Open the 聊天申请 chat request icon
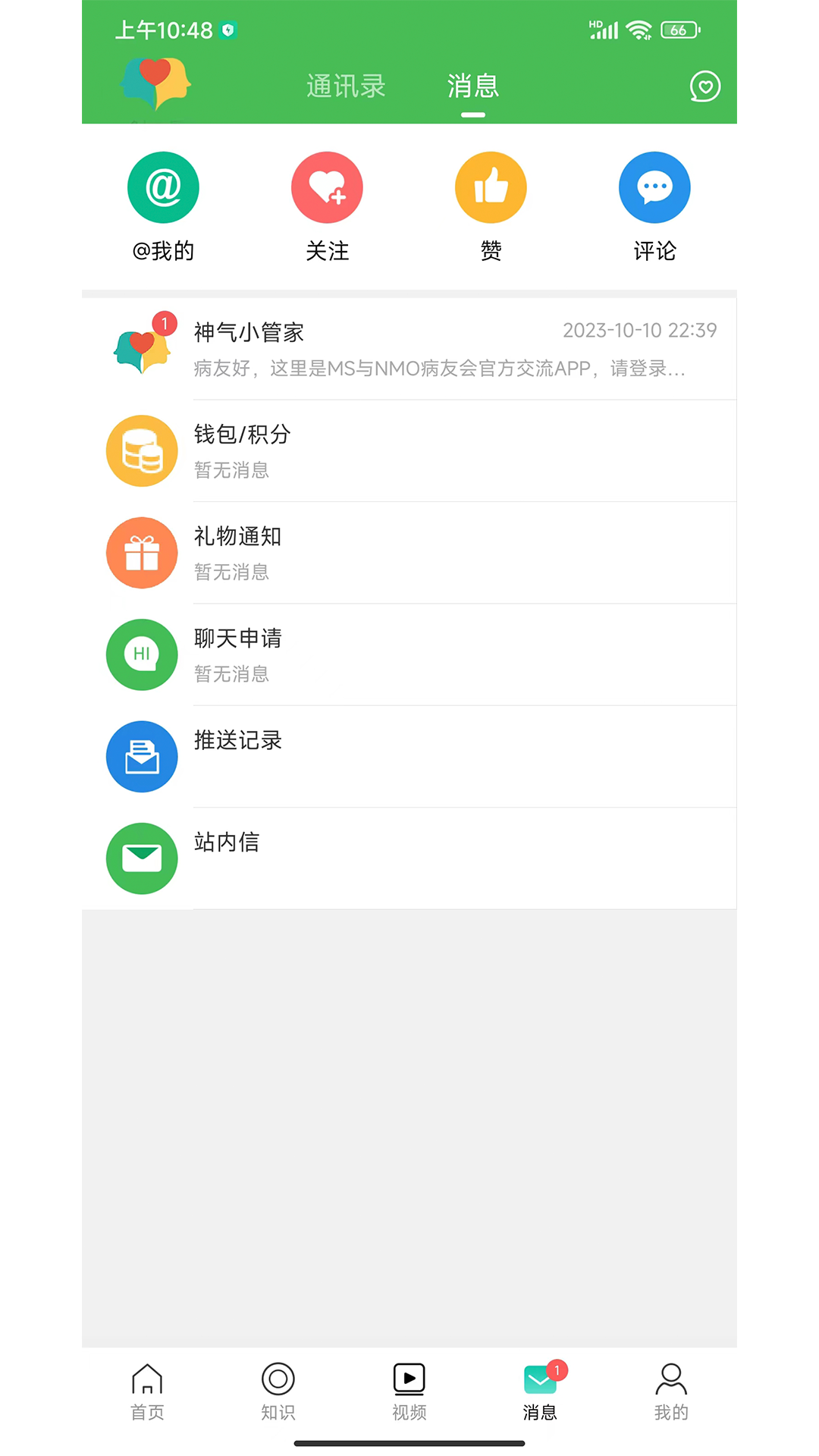This screenshot has height=1456, width=819. pyautogui.click(x=142, y=654)
